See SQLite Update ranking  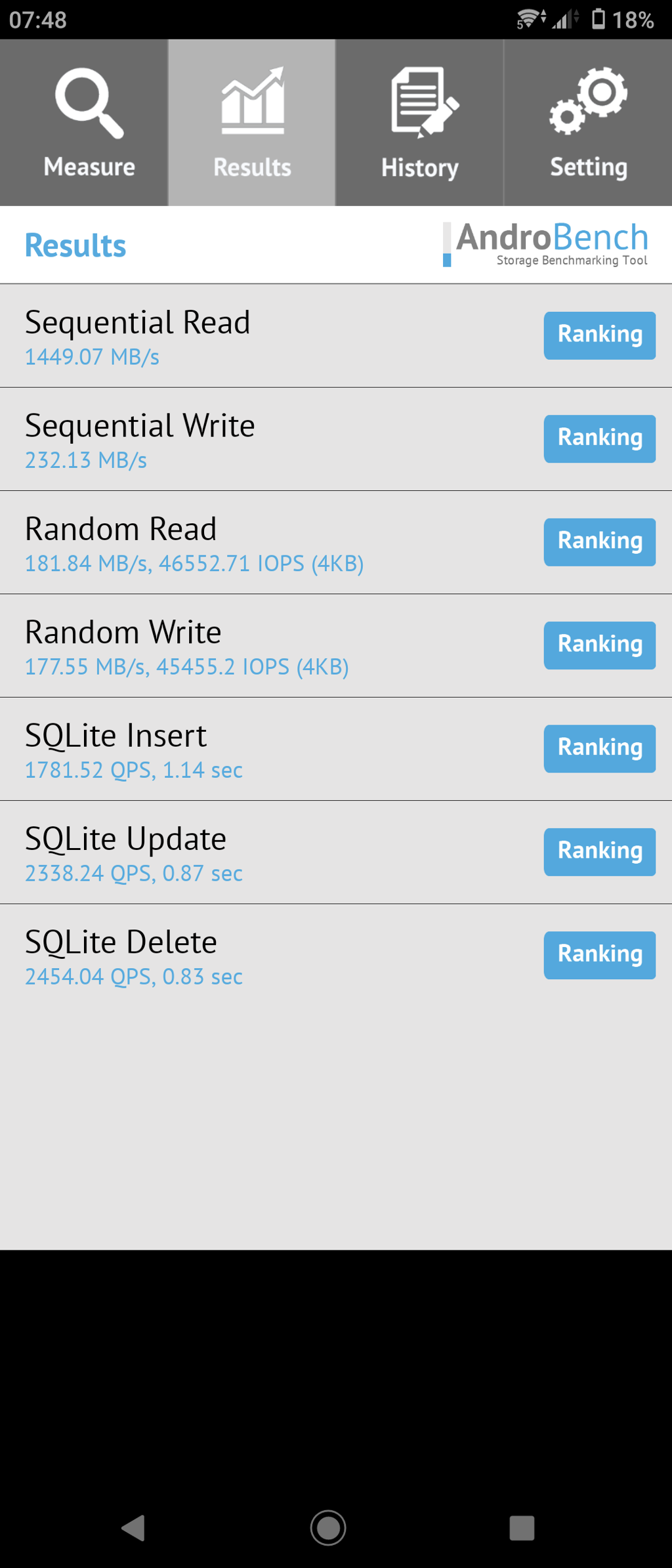(x=599, y=852)
